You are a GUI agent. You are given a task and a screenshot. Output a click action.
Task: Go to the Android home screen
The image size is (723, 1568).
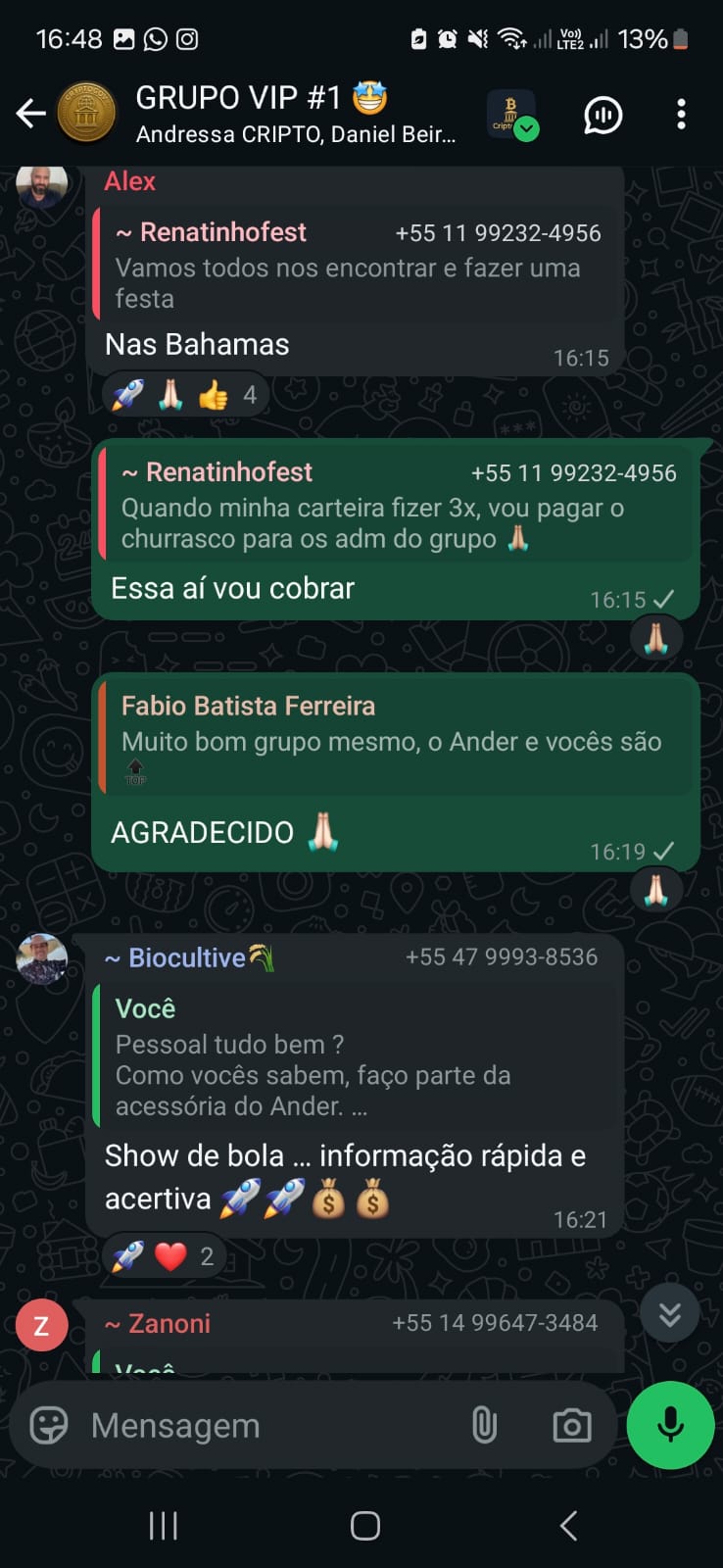coord(364,1525)
